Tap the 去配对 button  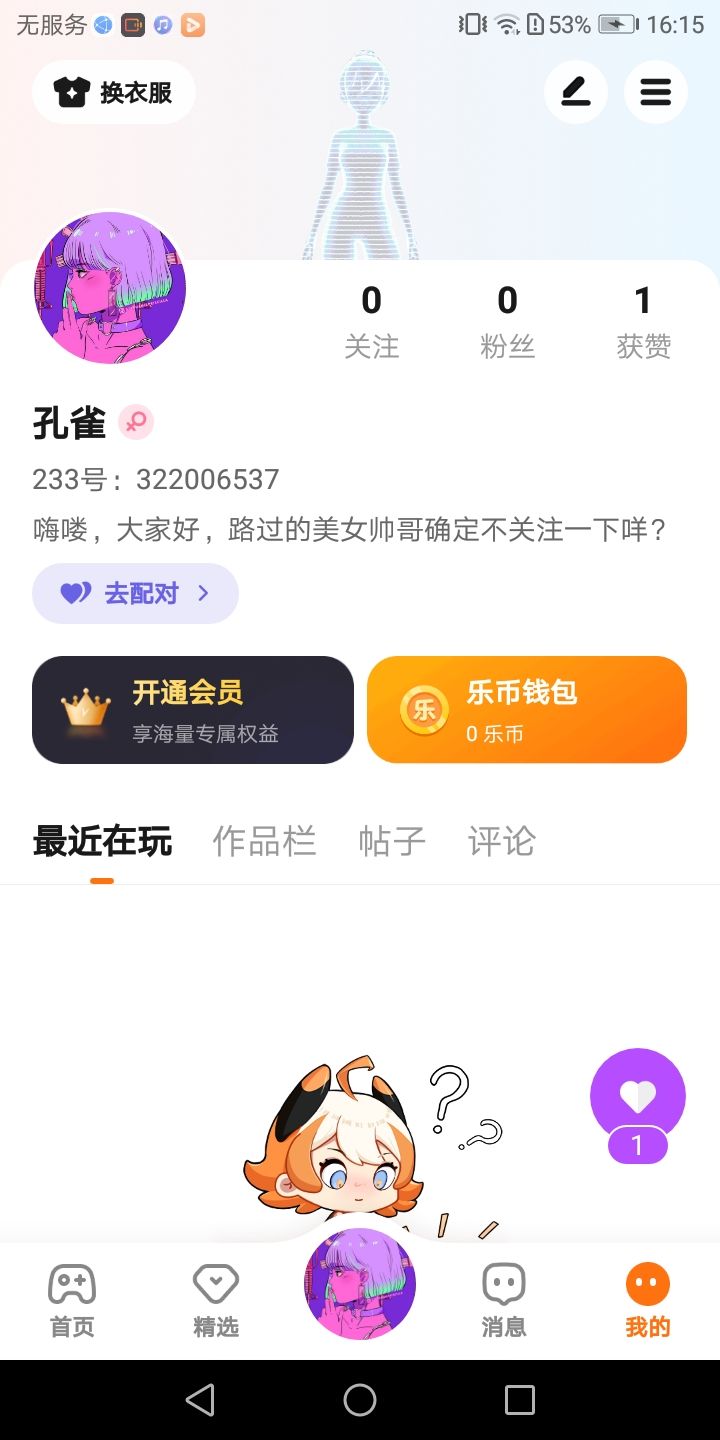coord(135,593)
